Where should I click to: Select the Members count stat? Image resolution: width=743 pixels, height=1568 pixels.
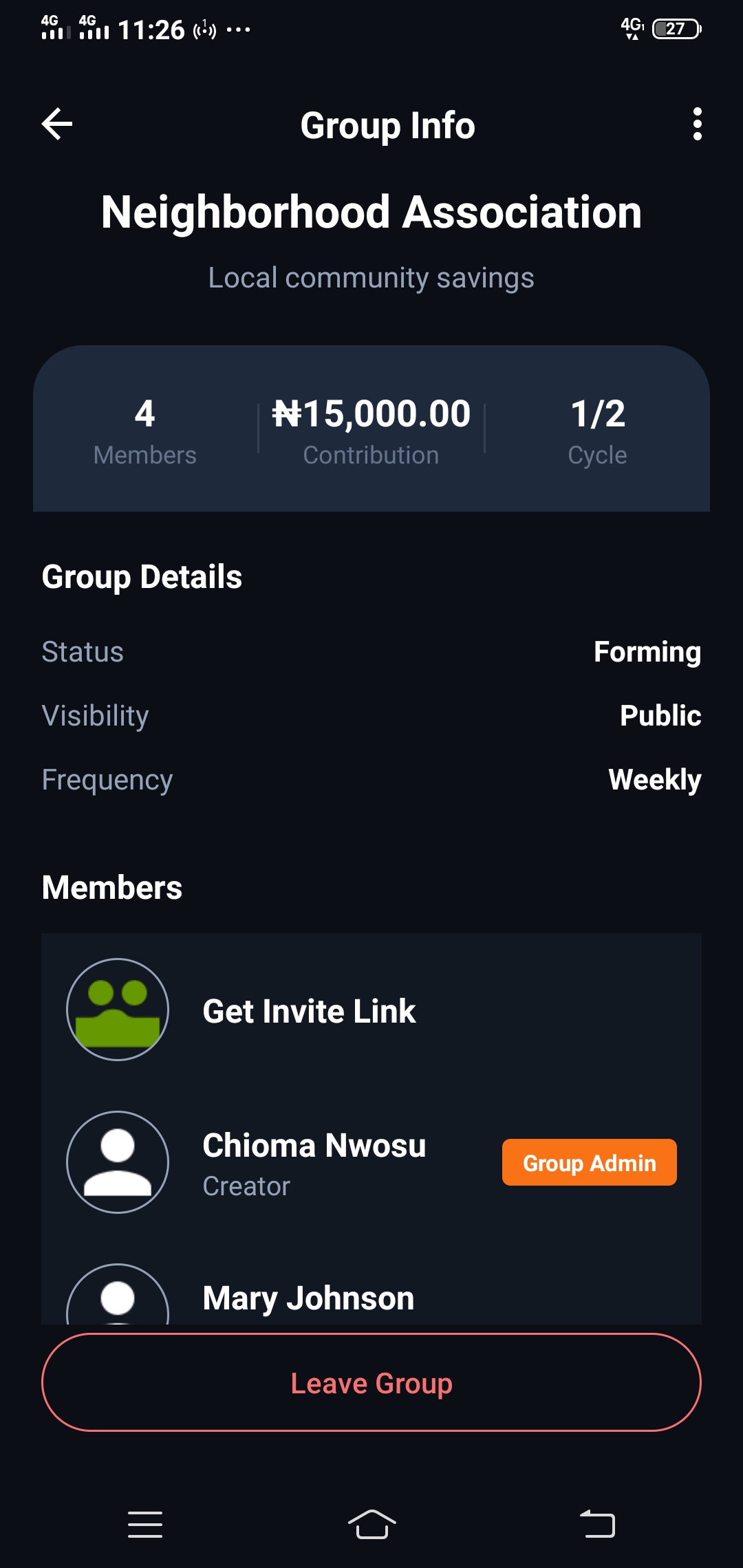144,428
